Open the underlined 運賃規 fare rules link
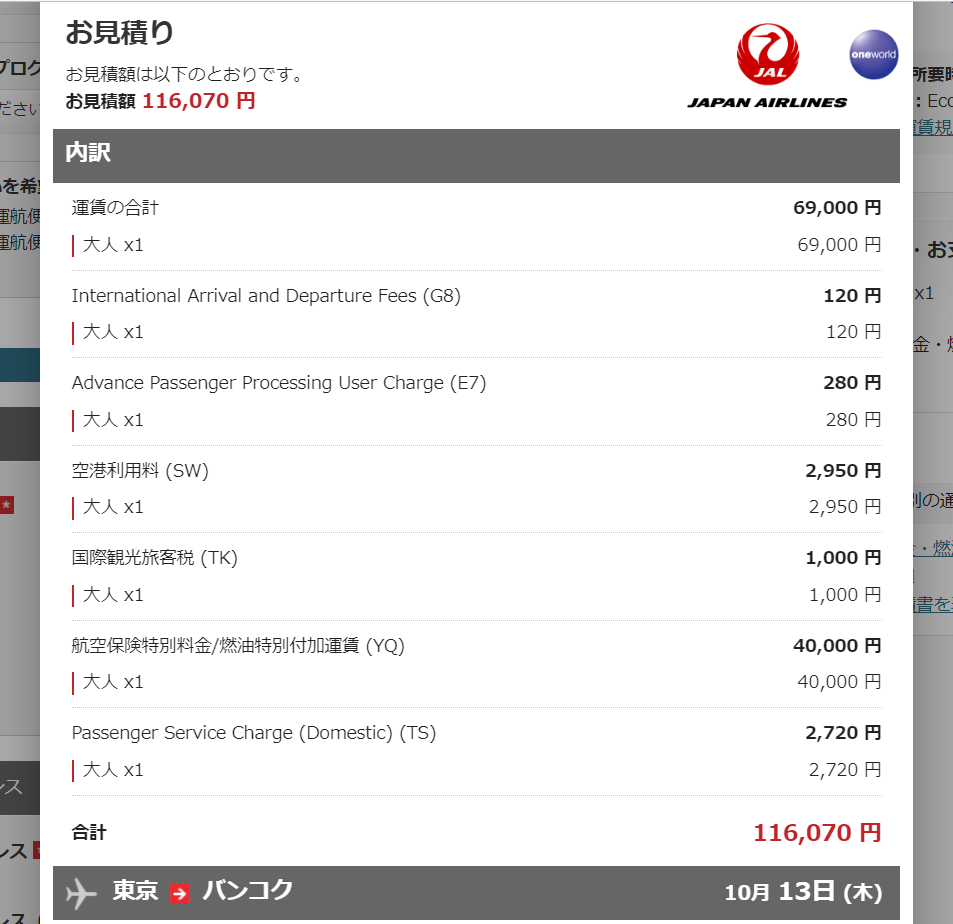The image size is (953, 924). coord(932,127)
